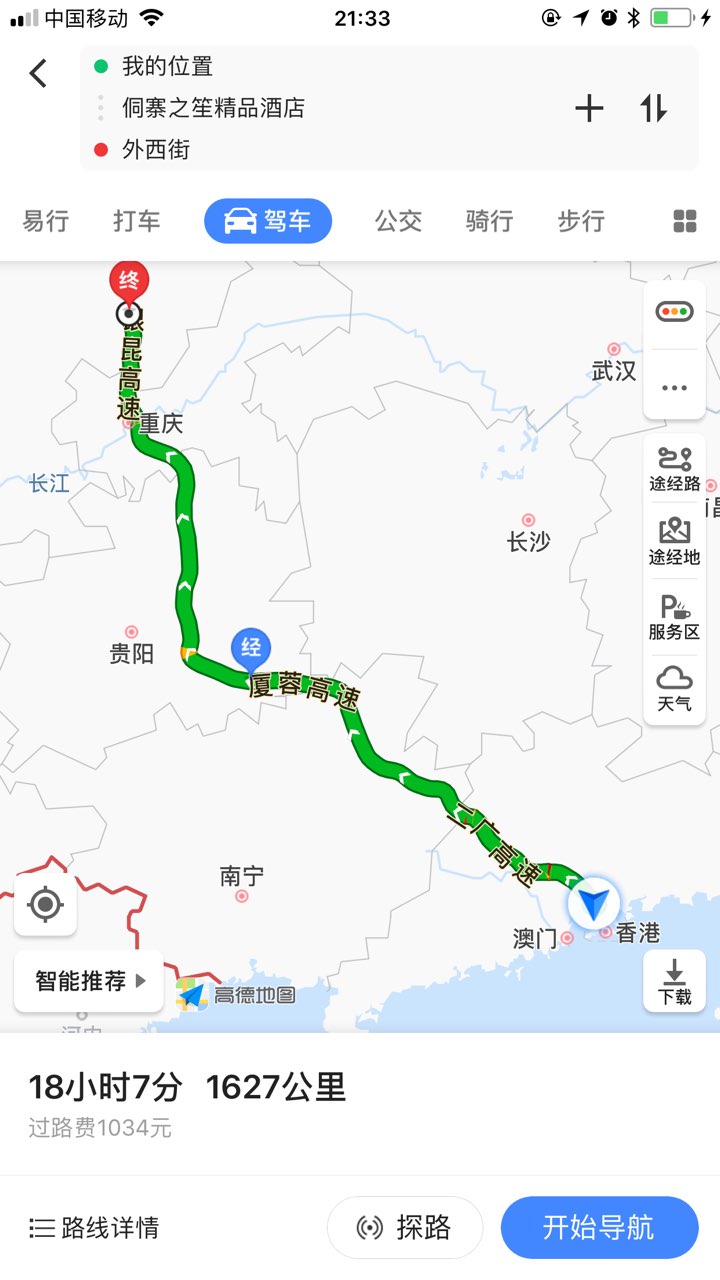The height and width of the screenshot is (1280, 720).
Task: Go back using the back arrow
Action: pyautogui.click(x=38, y=73)
